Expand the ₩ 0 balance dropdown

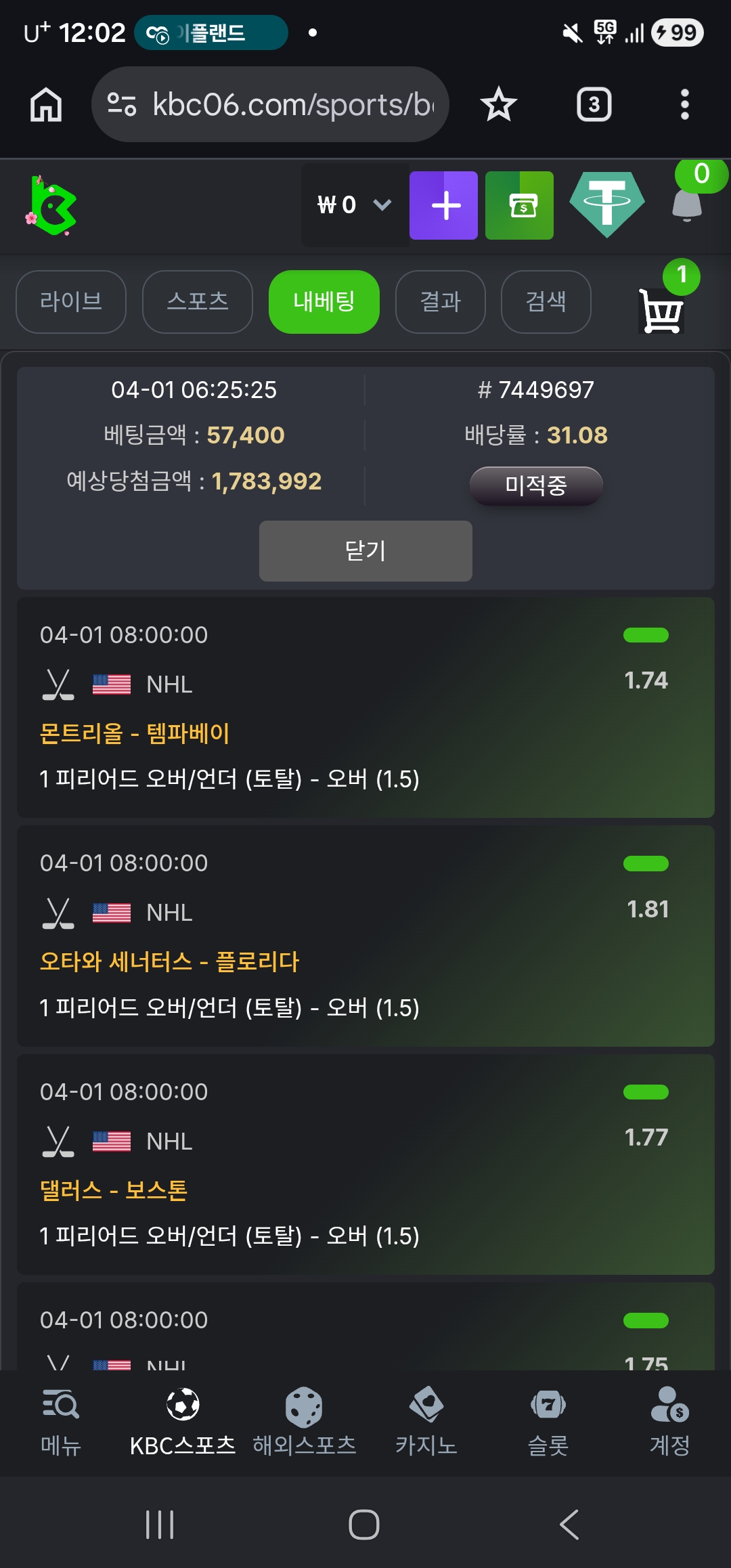tap(355, 205)
